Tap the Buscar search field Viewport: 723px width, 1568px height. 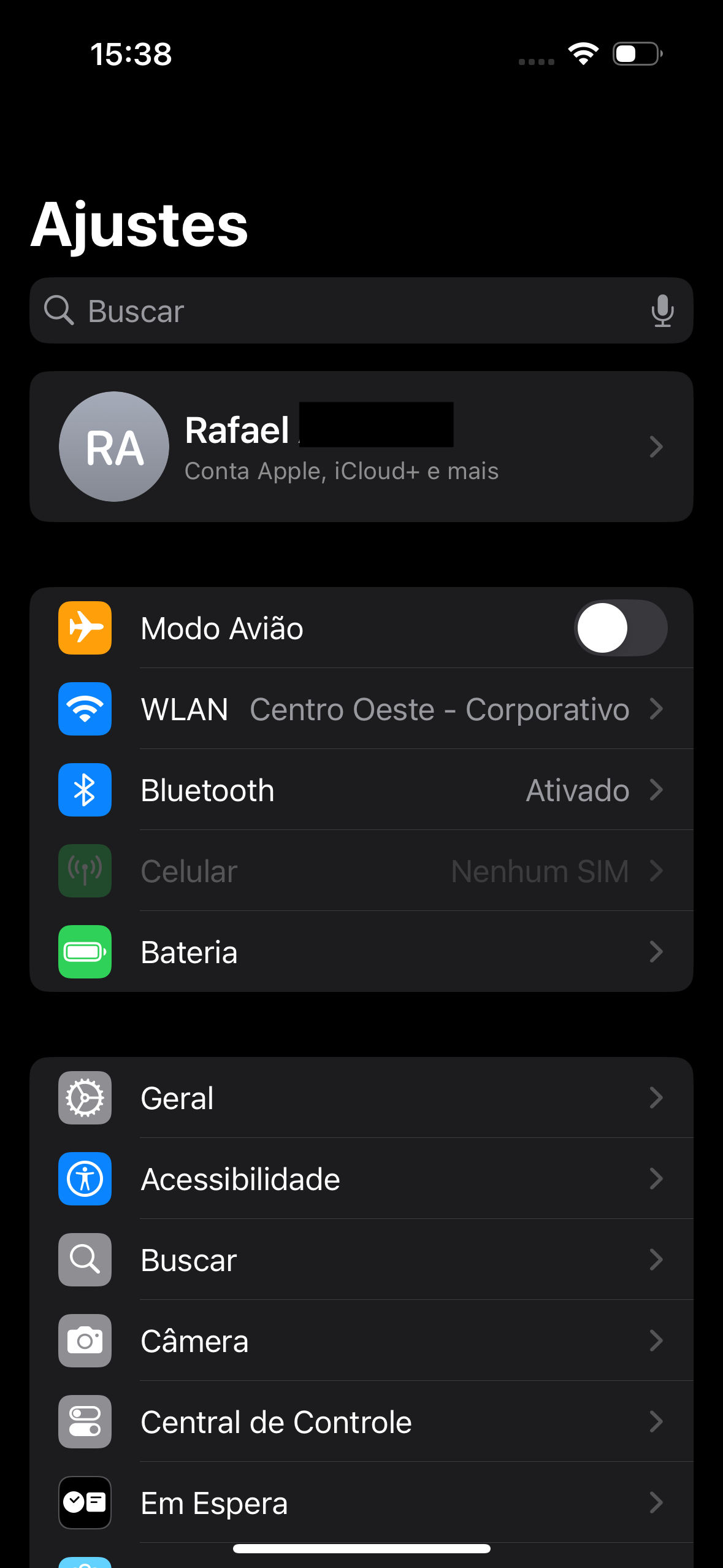click(x=361, y=310)
